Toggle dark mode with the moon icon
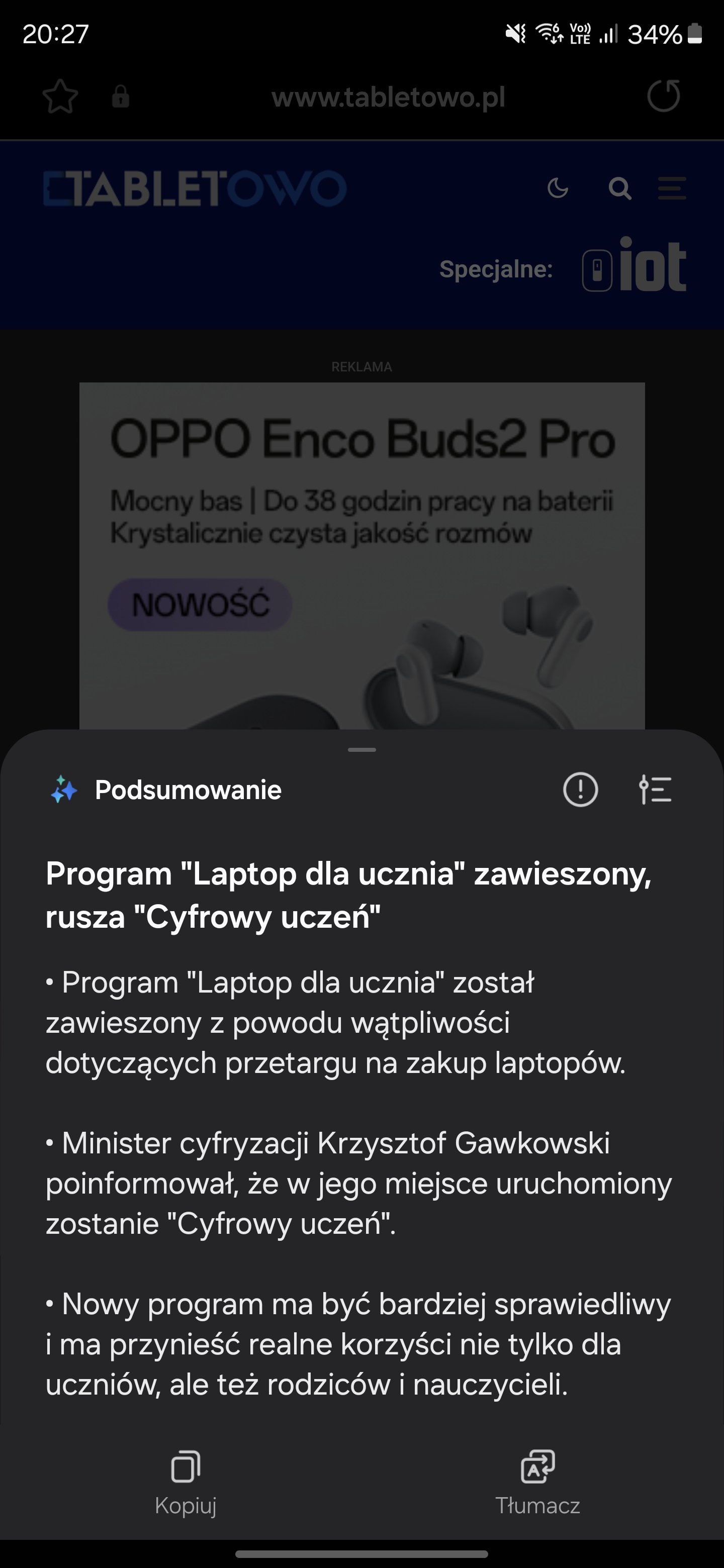The height and width of the screenshot is (1568, 724). coord(558,188)
